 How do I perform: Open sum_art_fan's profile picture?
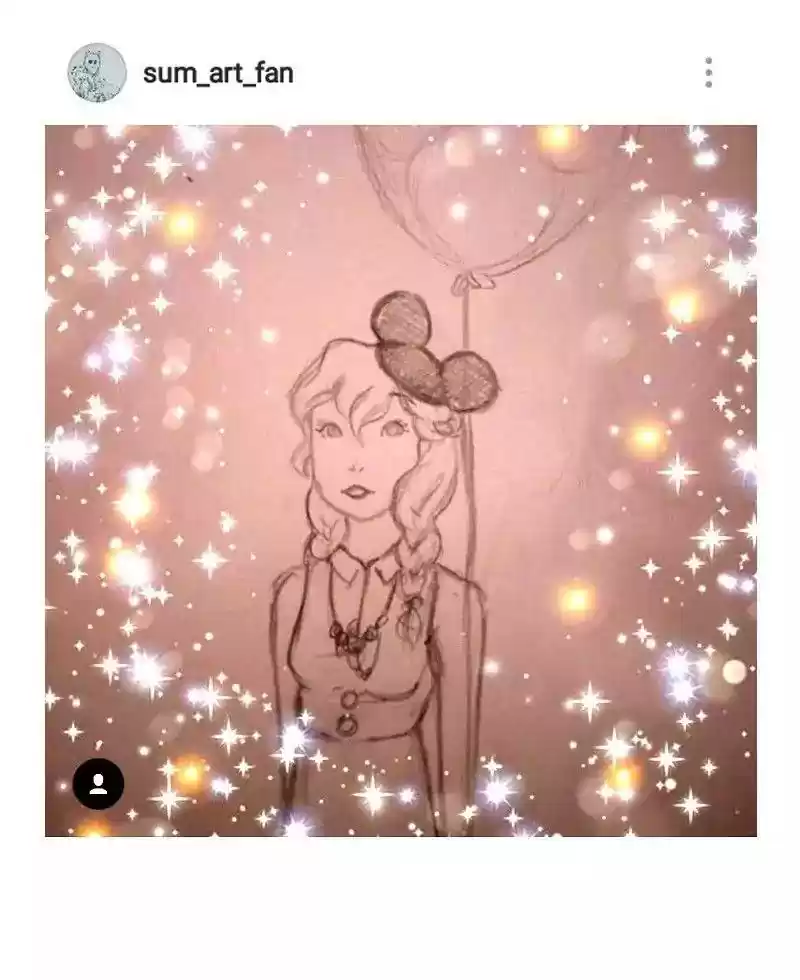pyautogui.click(x=97, y=73)
